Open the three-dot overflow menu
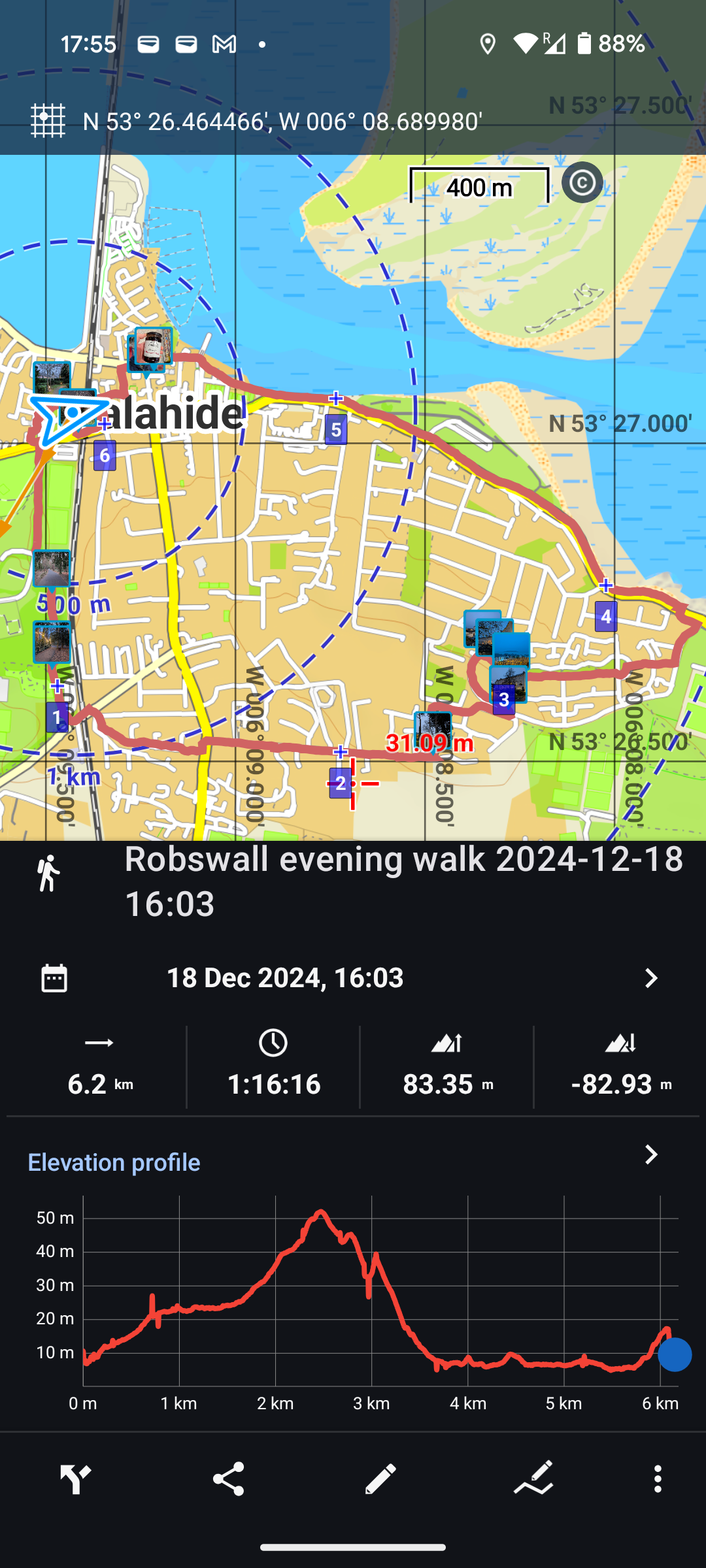Screen dimensions: 706x1568 (658, 1478)
